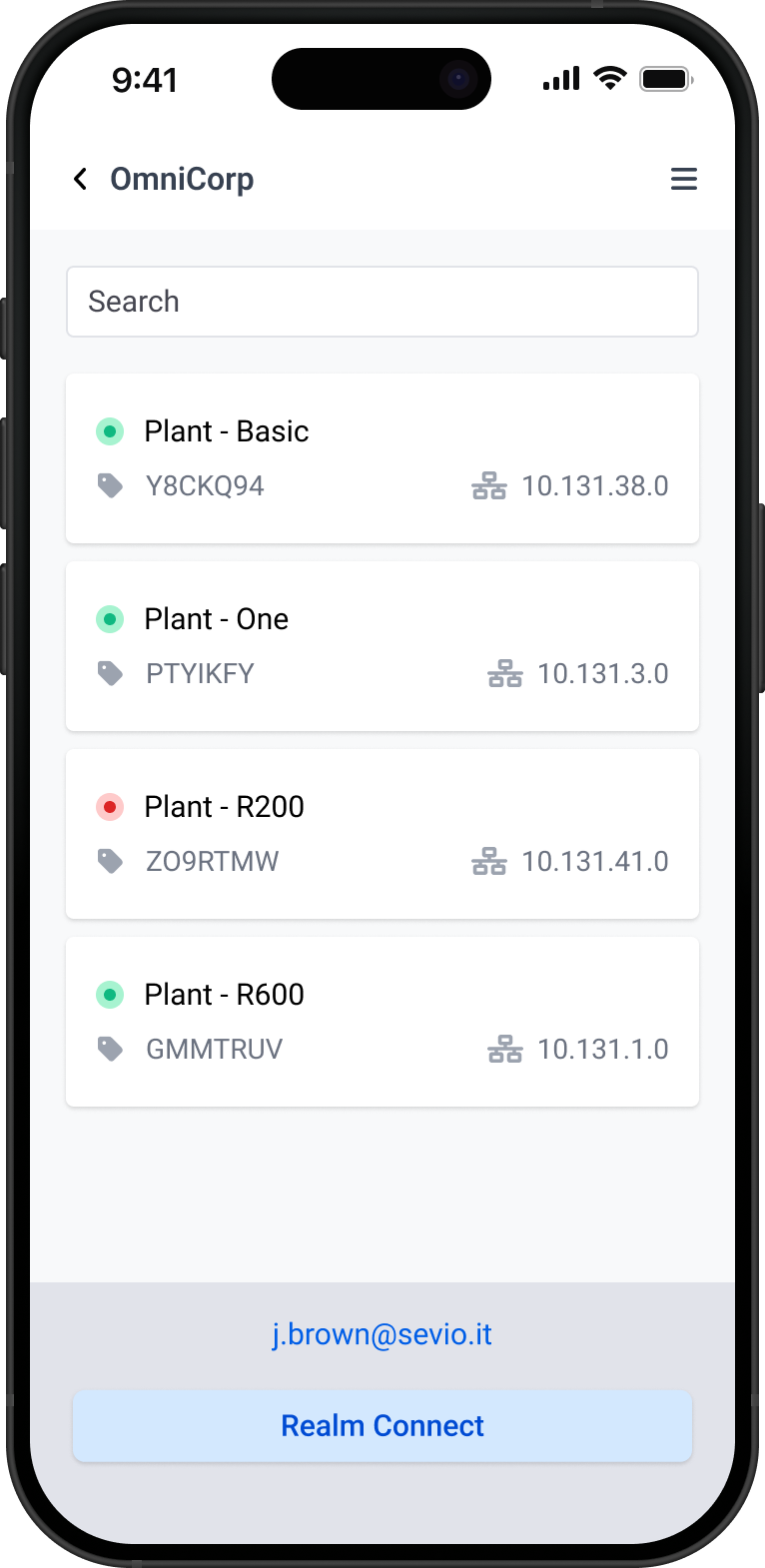
Task: Go back from OmniCorp screen
Action: (x=81, y=179)
